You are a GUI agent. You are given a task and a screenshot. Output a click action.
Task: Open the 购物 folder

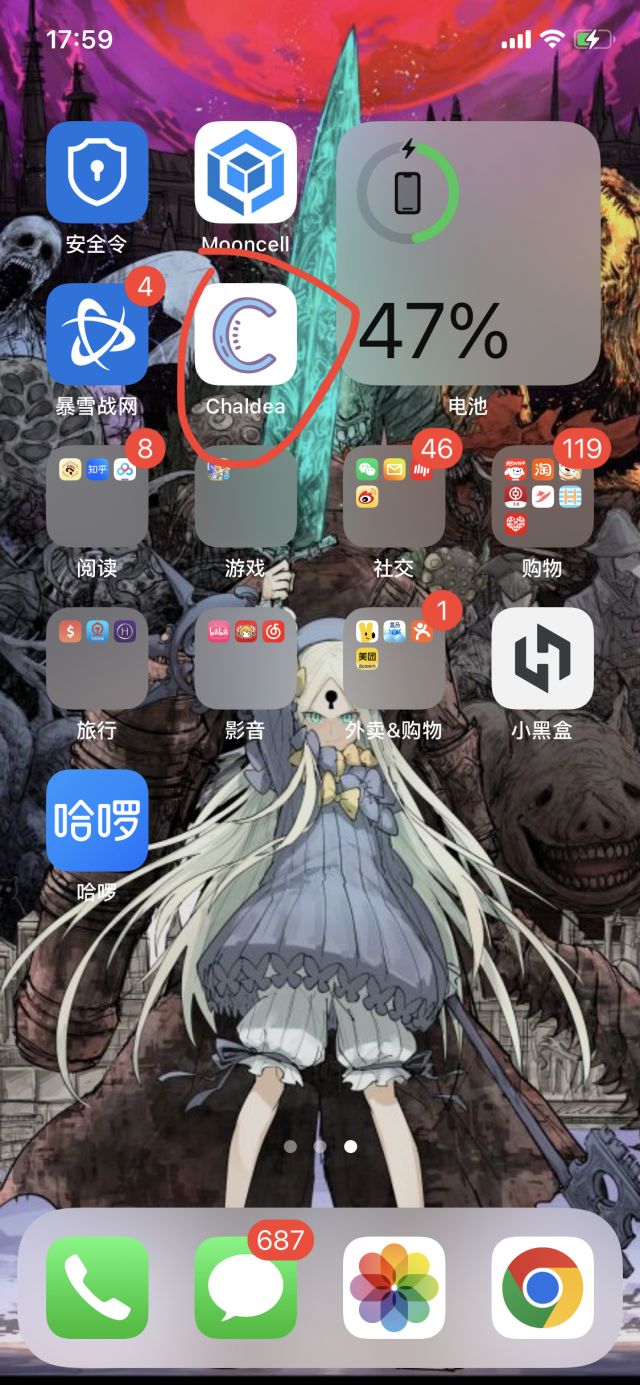(x=542, y=496)
